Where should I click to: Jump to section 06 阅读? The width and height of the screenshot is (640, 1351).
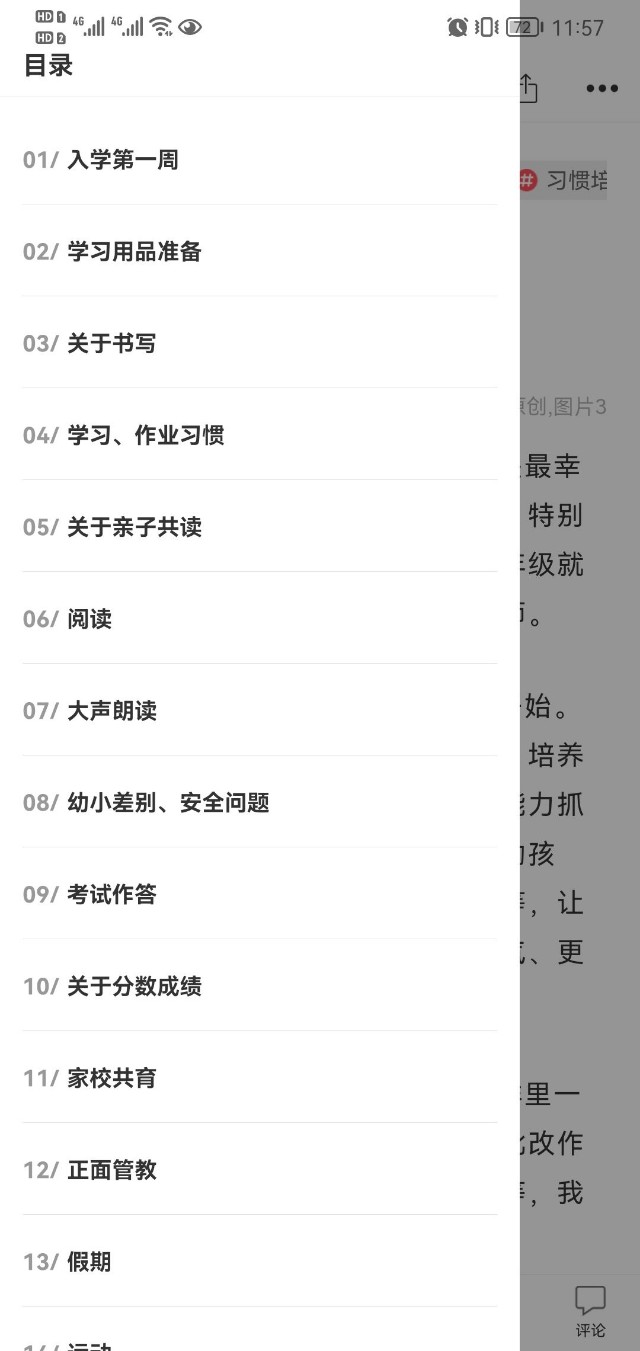pos(259,619)
